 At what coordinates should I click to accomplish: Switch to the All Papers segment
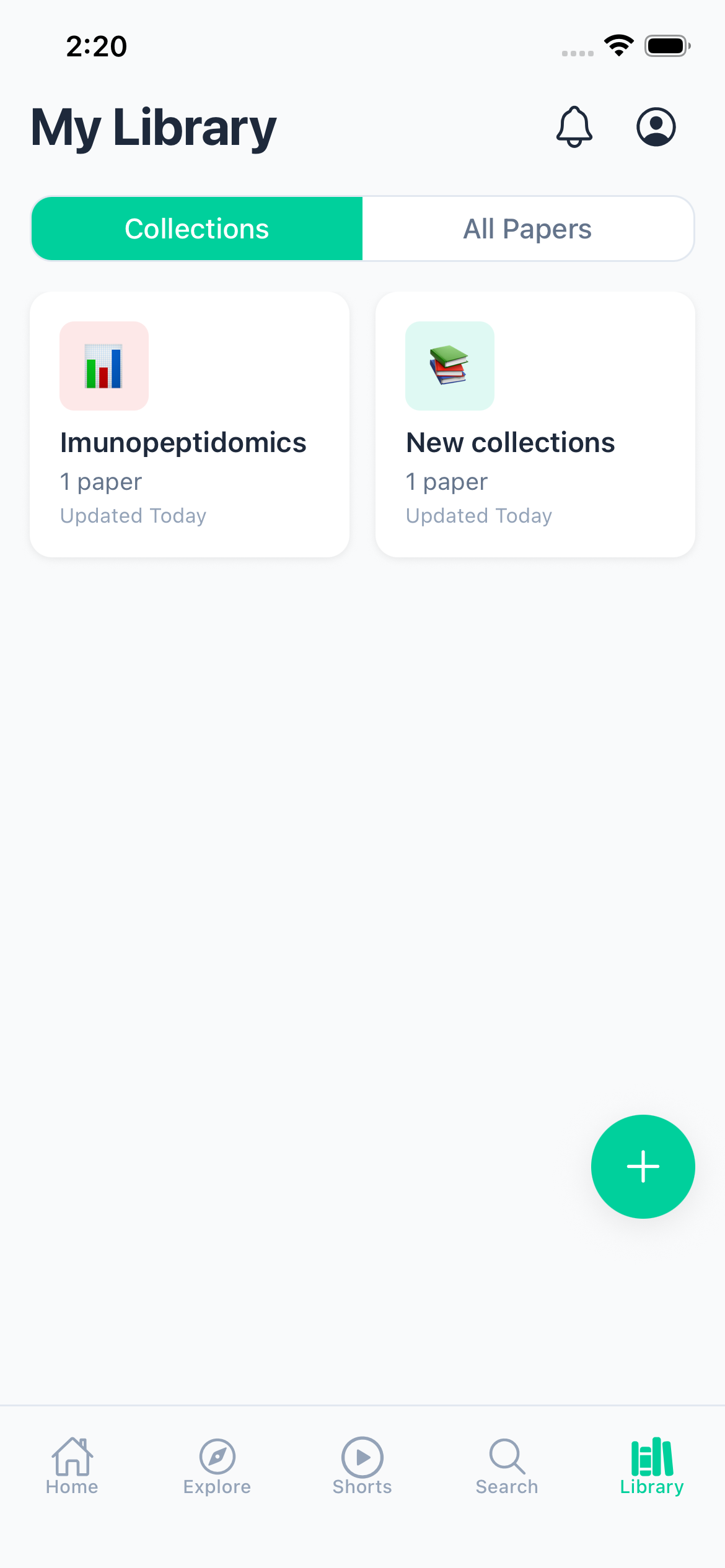point(527,229)
